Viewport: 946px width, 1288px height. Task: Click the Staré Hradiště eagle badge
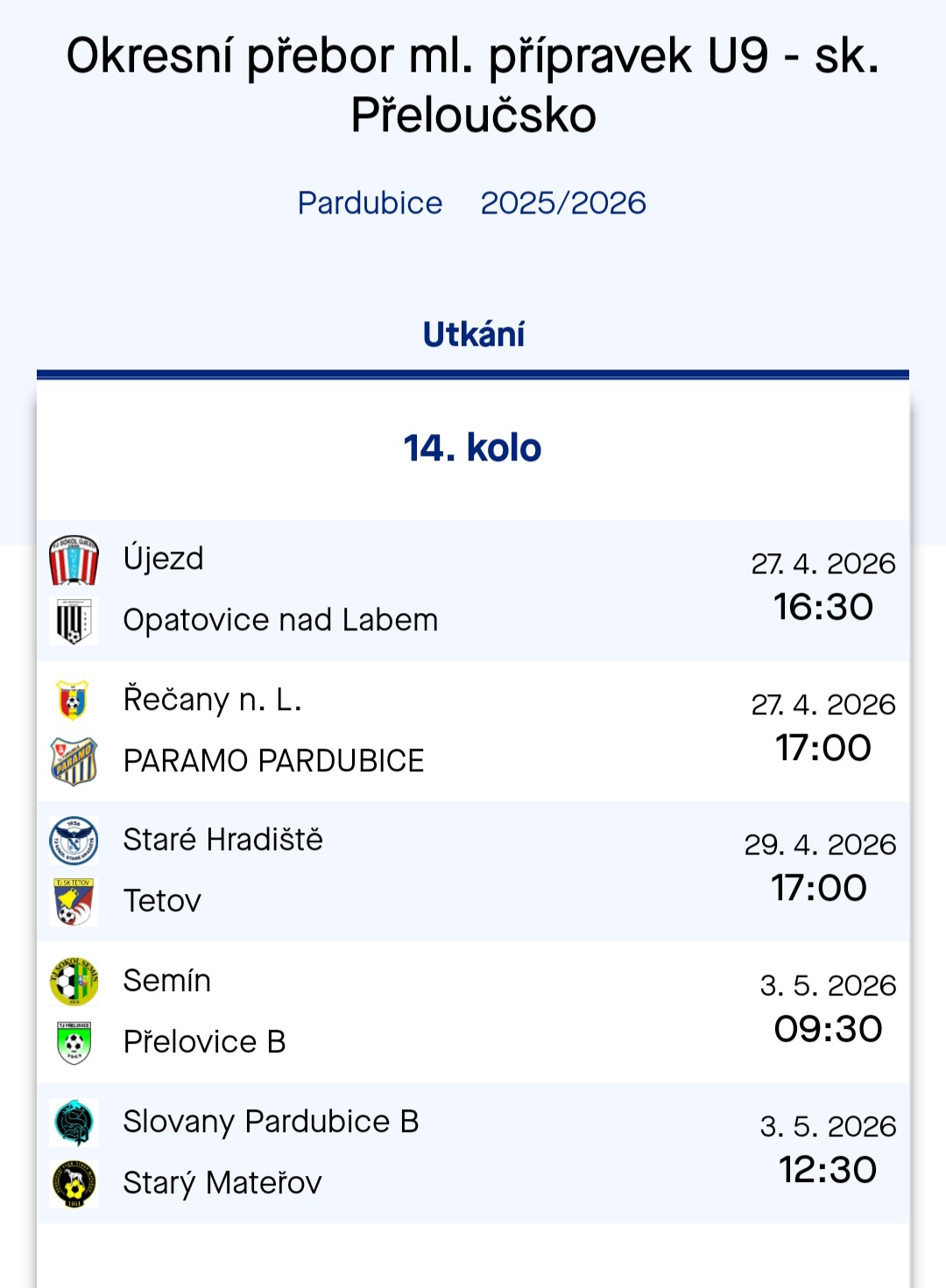click(x=74, y=840)
